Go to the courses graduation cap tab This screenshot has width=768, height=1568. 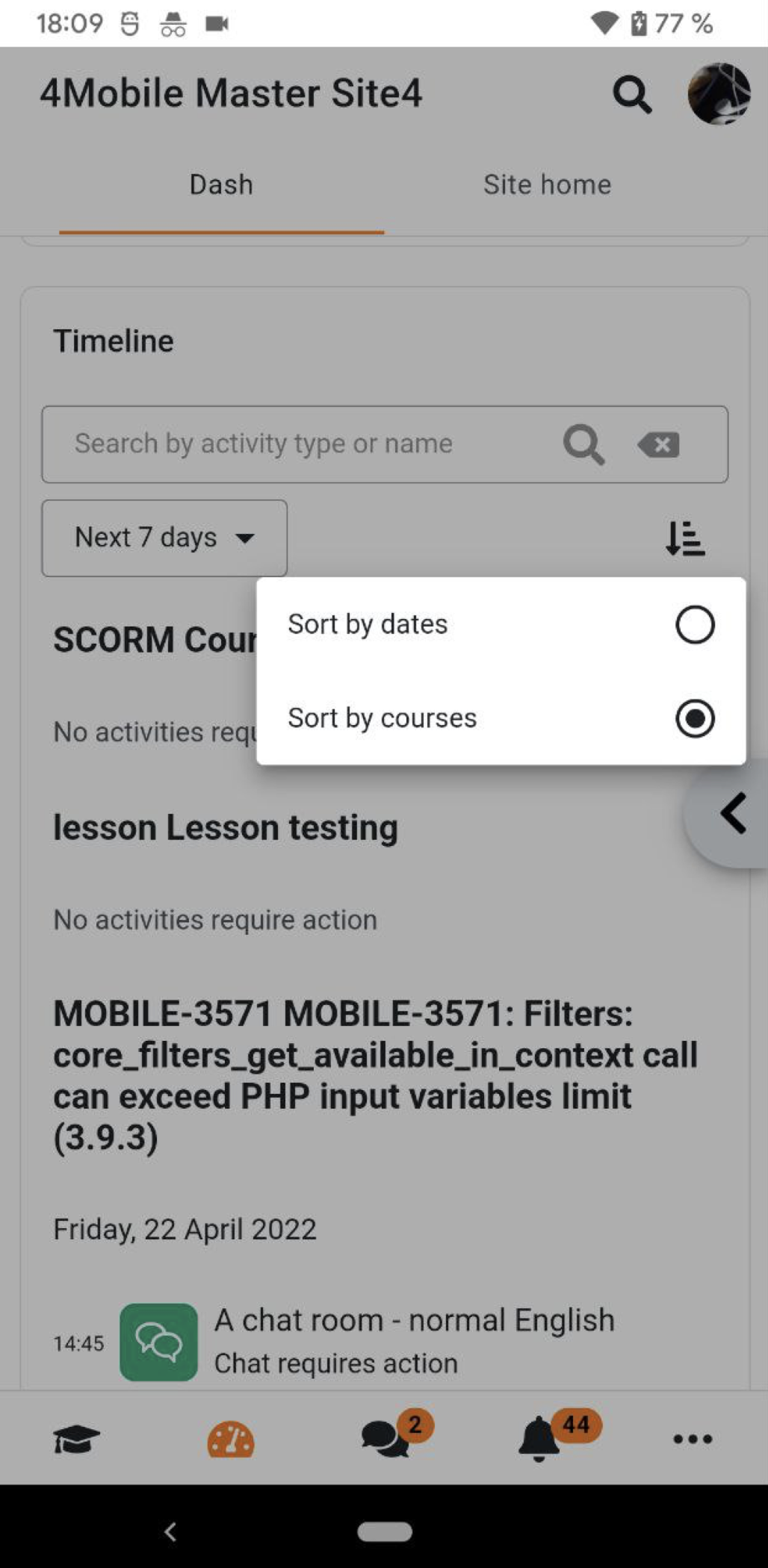[x=76, y=1439]
